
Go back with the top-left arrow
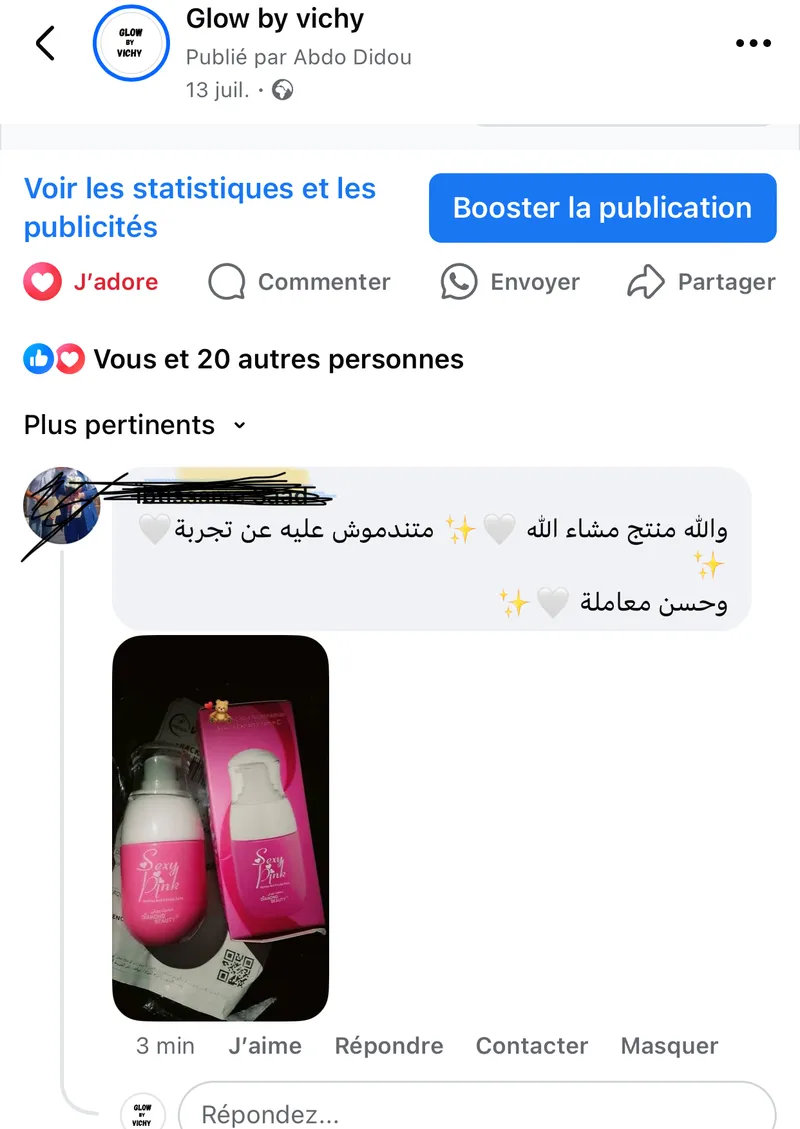pyautogui.click(x=45, y=43)
